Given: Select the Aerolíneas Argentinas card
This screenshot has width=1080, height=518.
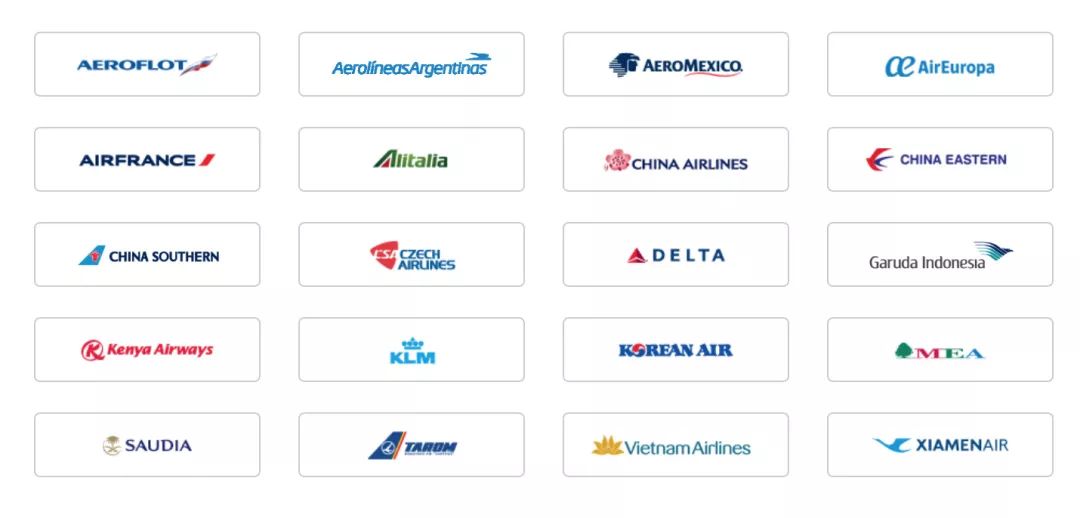Looking at the screenshot, I should [x=411, y=65].
